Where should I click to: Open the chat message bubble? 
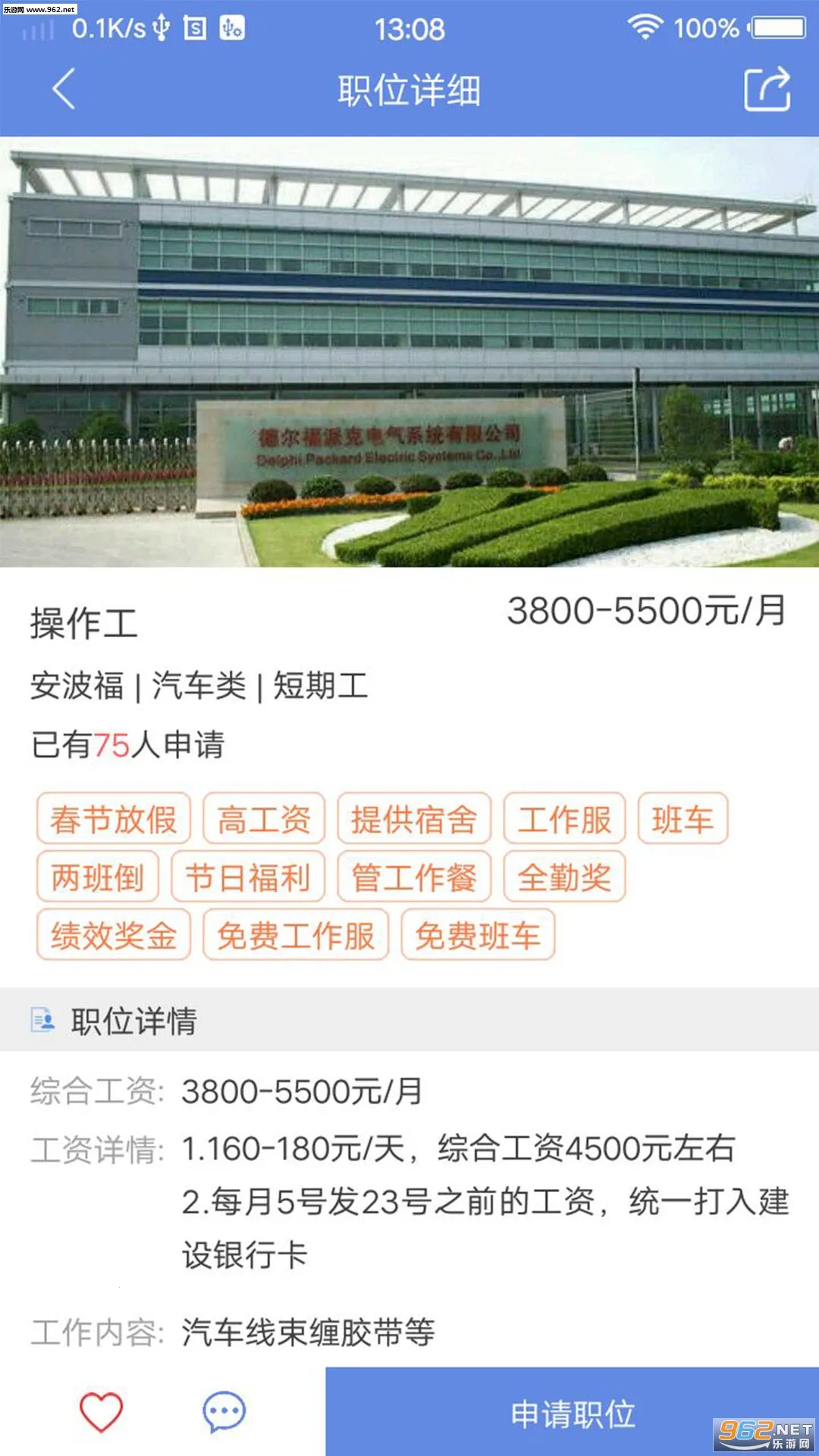tap(224, 1412)
